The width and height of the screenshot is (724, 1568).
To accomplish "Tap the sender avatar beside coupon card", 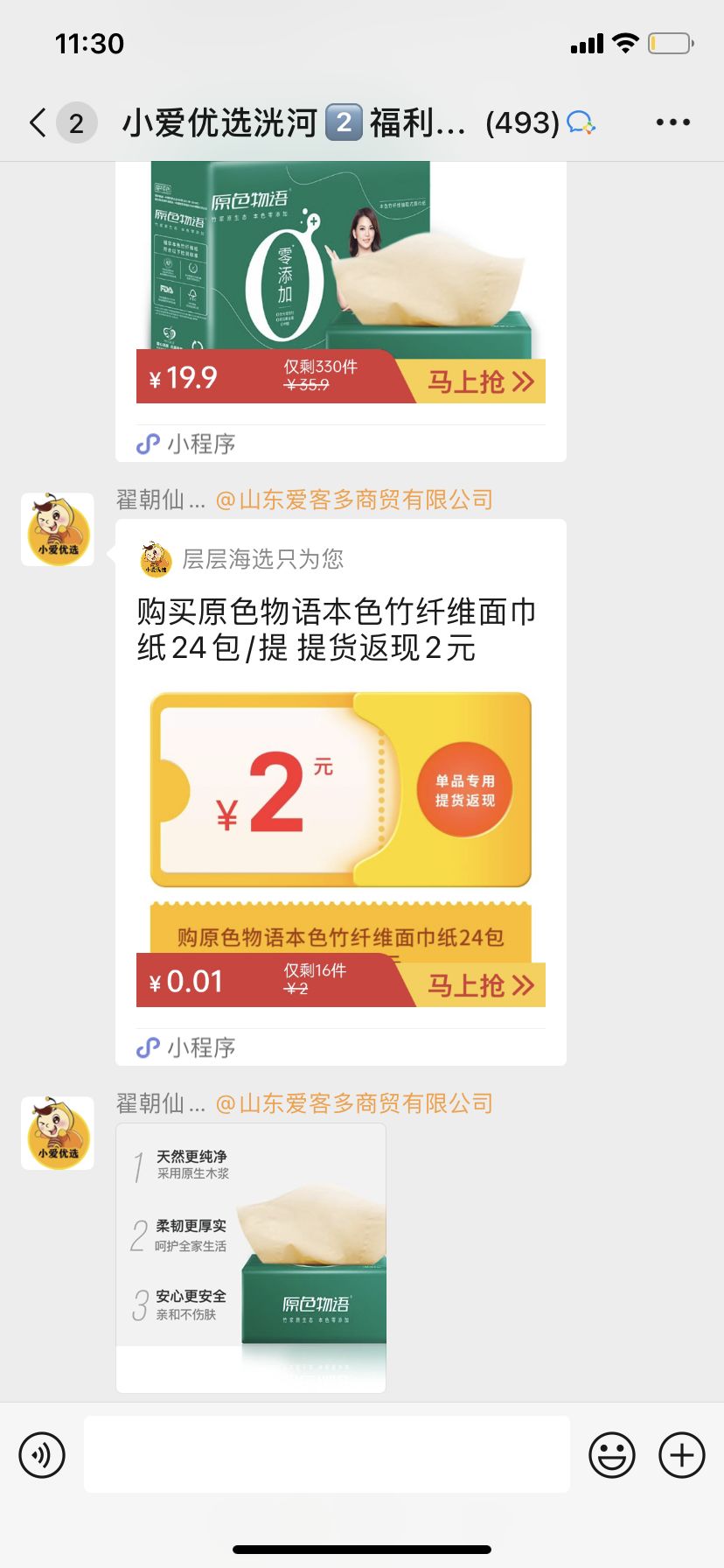I will pyautogui.click(x=58, y=529).
